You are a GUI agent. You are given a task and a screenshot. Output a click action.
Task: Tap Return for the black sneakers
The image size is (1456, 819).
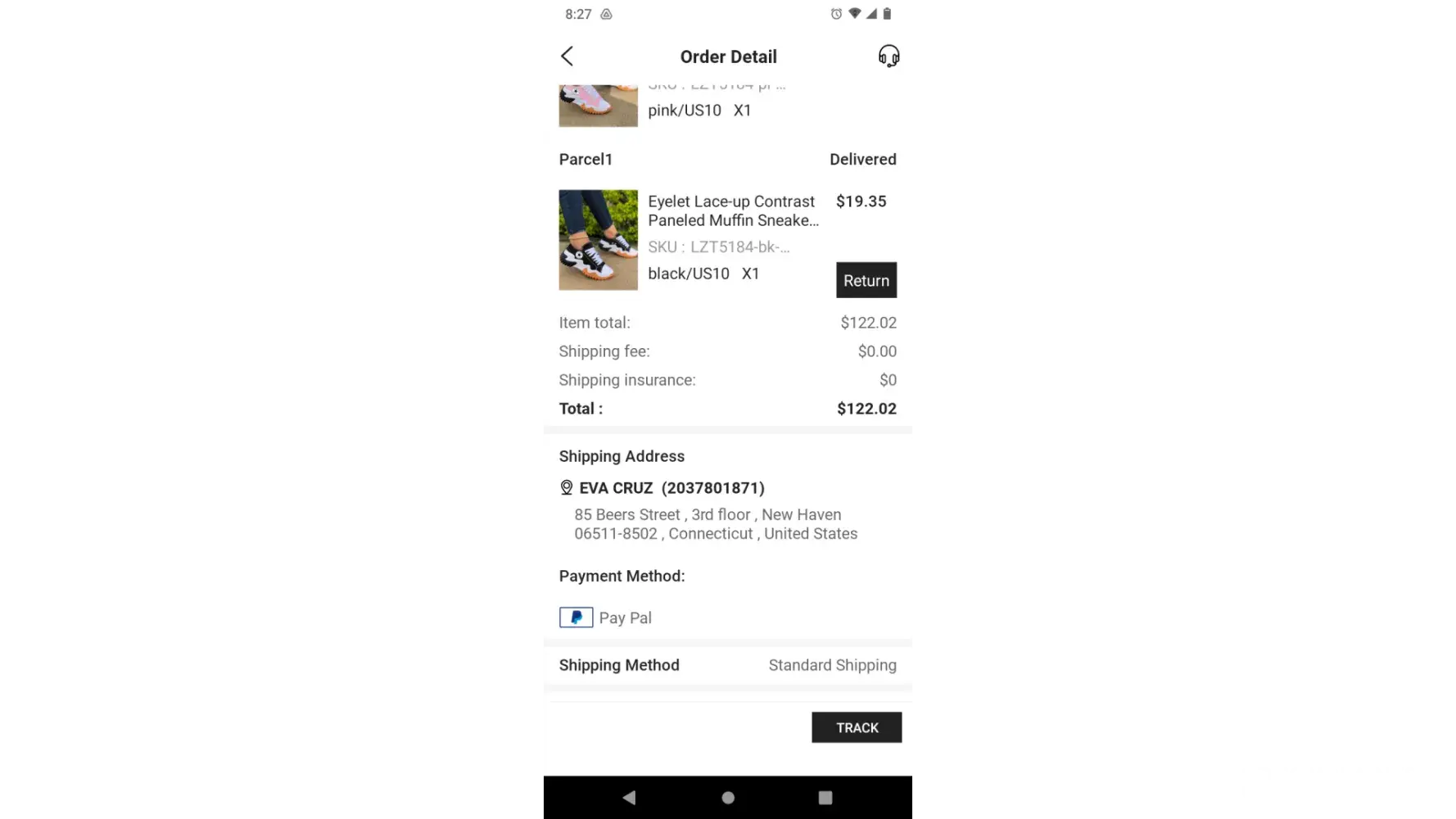click(866, 280)
